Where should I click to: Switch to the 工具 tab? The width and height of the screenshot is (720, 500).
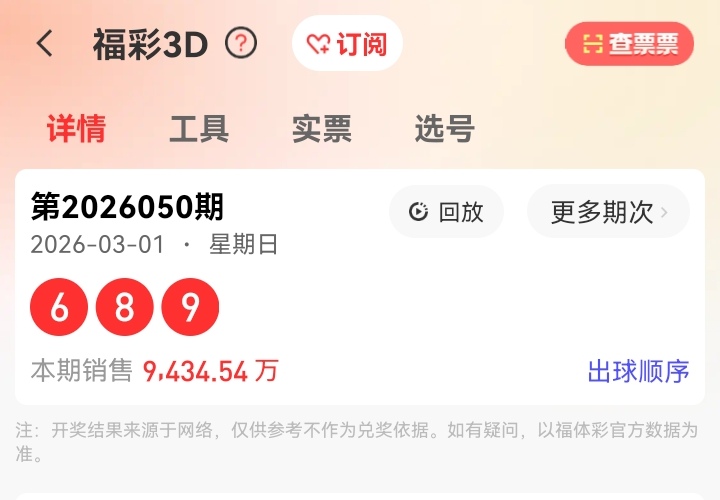(x=199, y=129)
